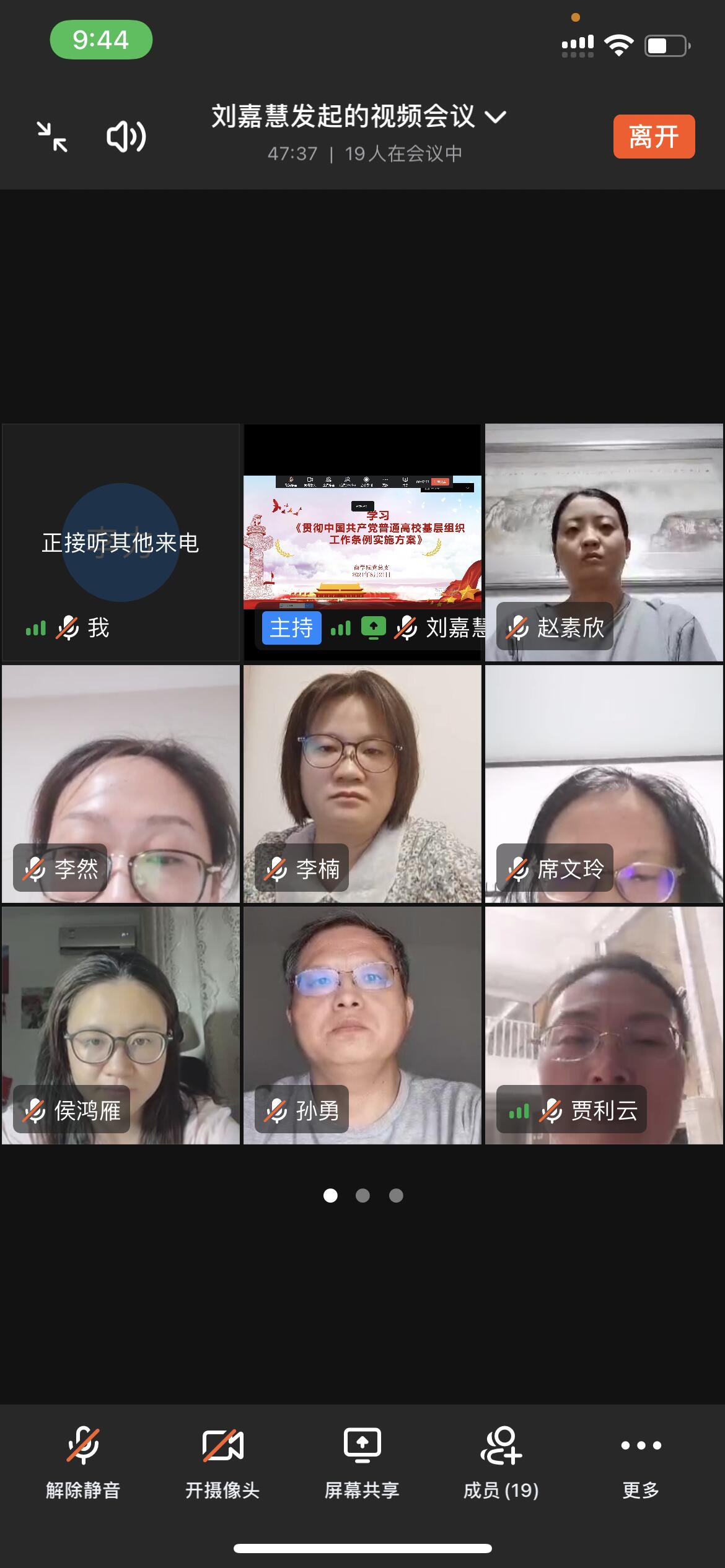Unmute microphone via 解除静音

point(83,1463)
